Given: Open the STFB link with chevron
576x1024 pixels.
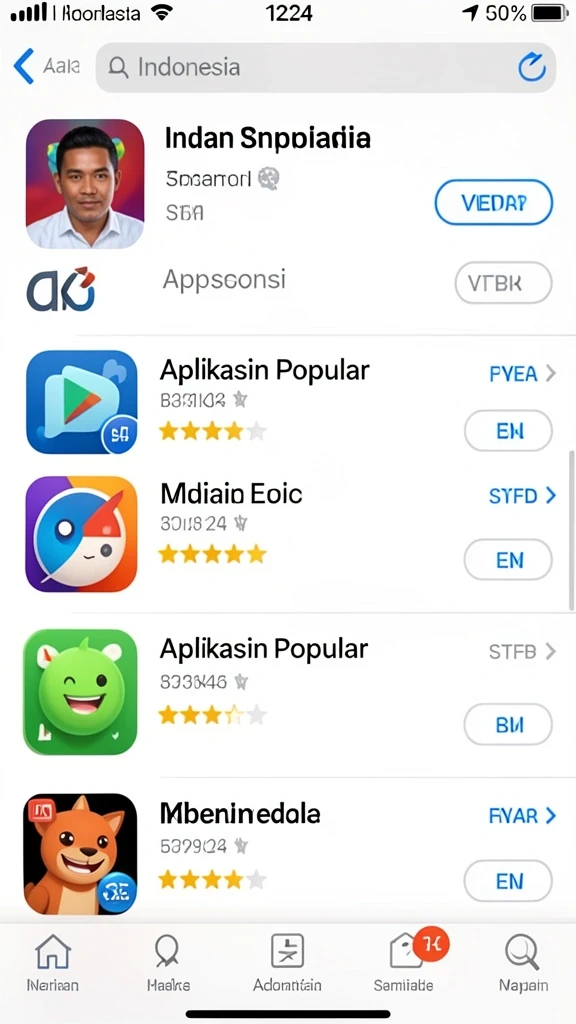Looking at the screenshot, I should 522,651.
